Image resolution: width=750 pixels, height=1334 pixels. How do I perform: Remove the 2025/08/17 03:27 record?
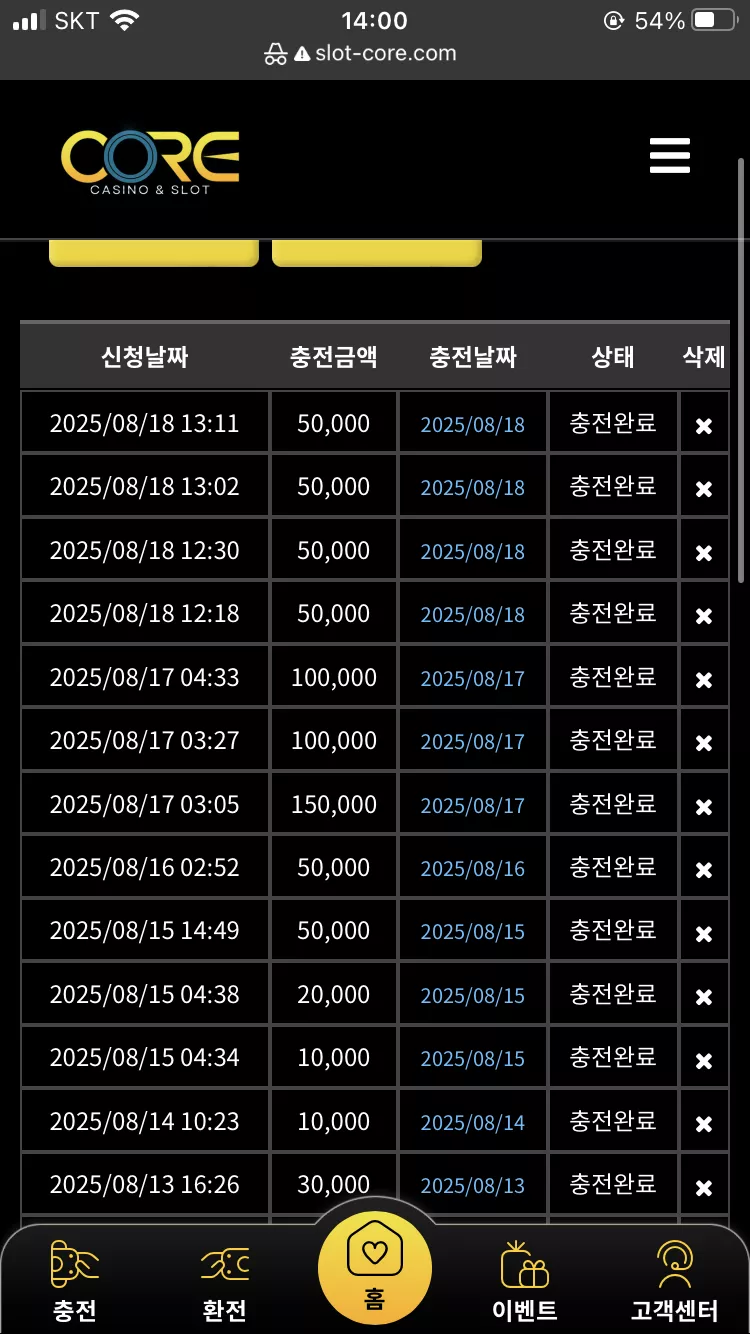point(704,742)
